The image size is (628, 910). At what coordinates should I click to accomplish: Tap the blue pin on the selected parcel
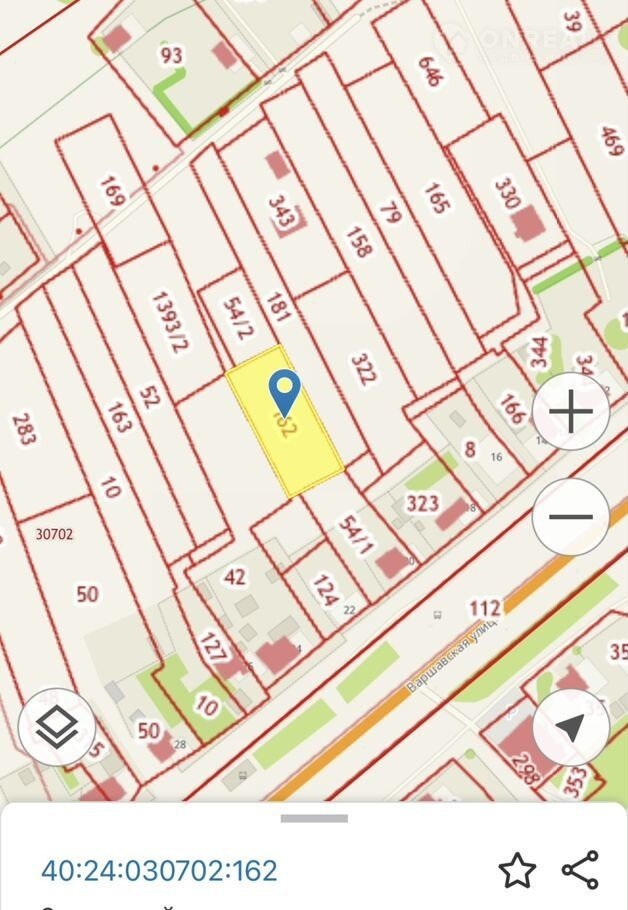click(285, 391)
